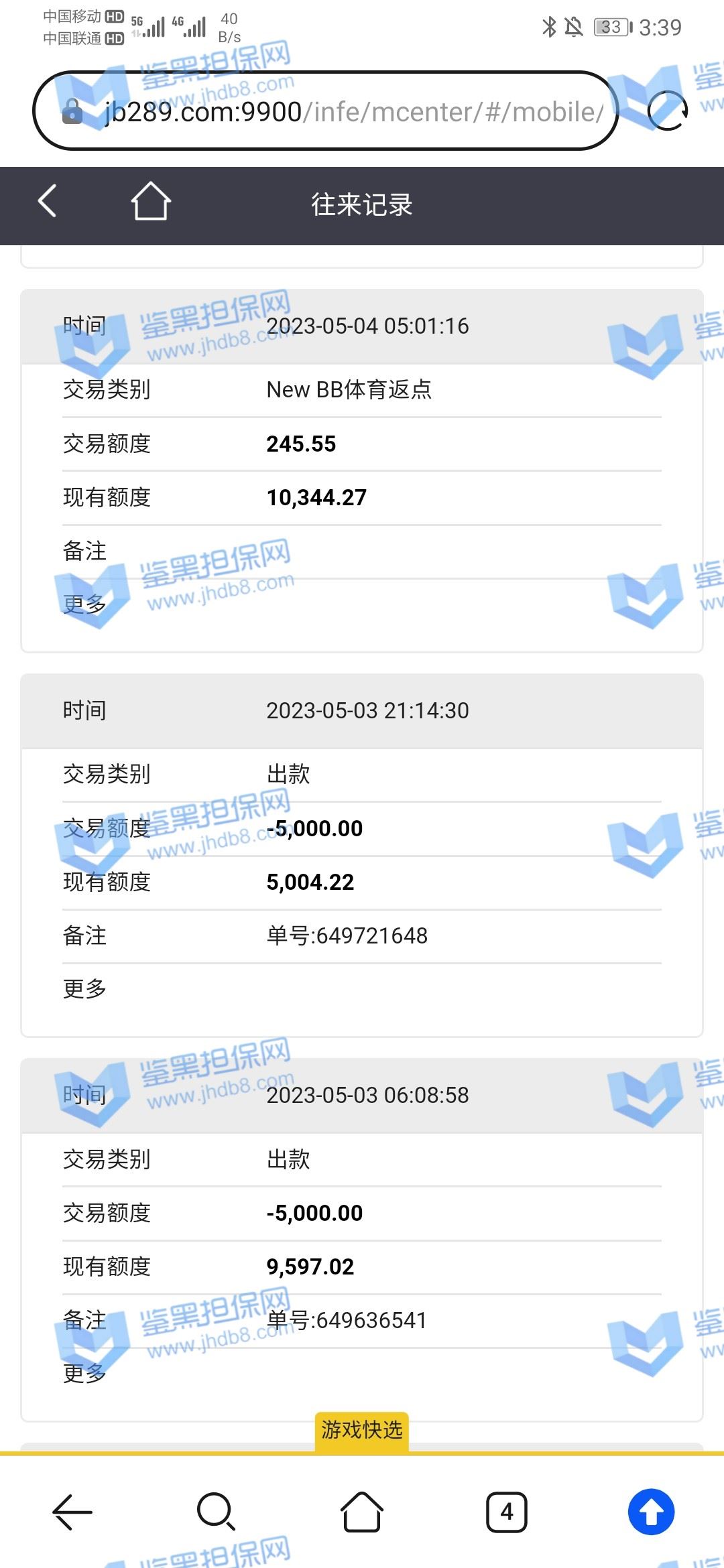Expand 更多 for the 2023-05-04 05:01:16 record
The image size is (724, 1568).
84,604
